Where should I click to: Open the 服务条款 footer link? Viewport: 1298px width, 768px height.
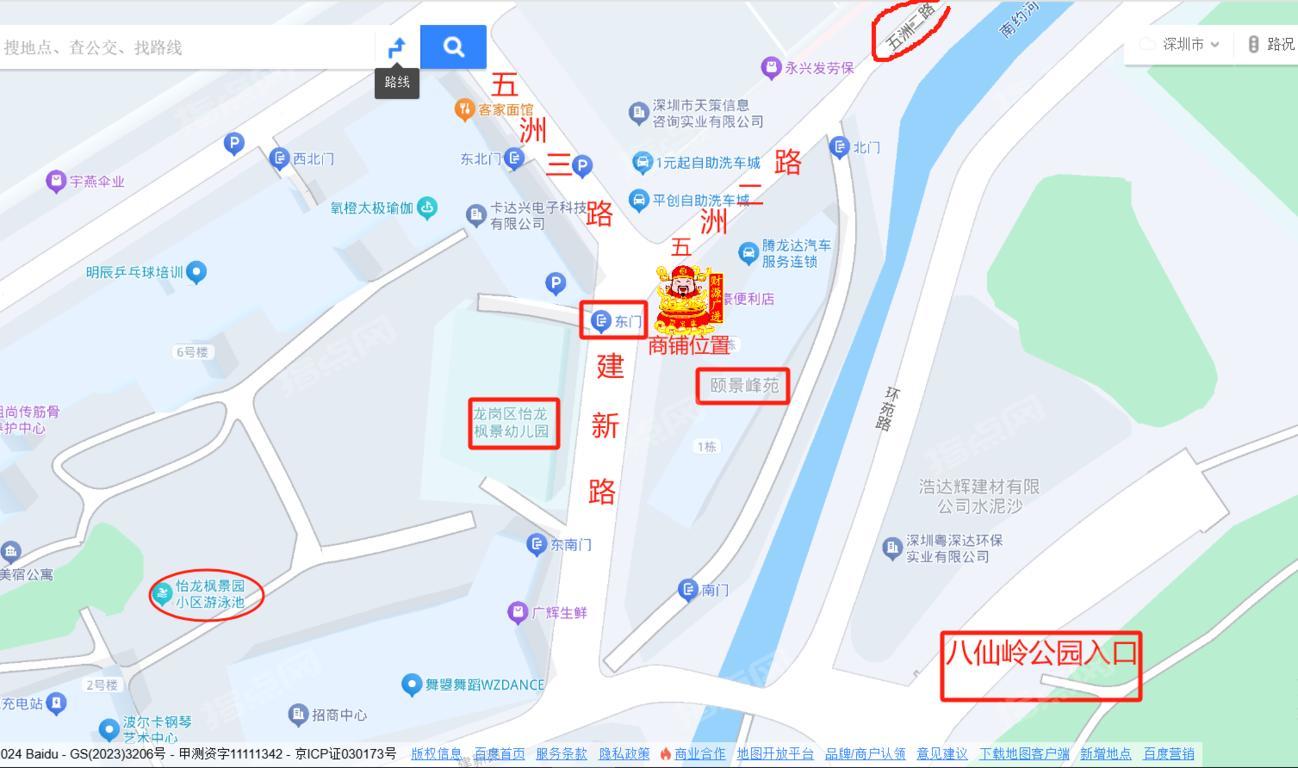pyautogui.click(x=561, y=754)
